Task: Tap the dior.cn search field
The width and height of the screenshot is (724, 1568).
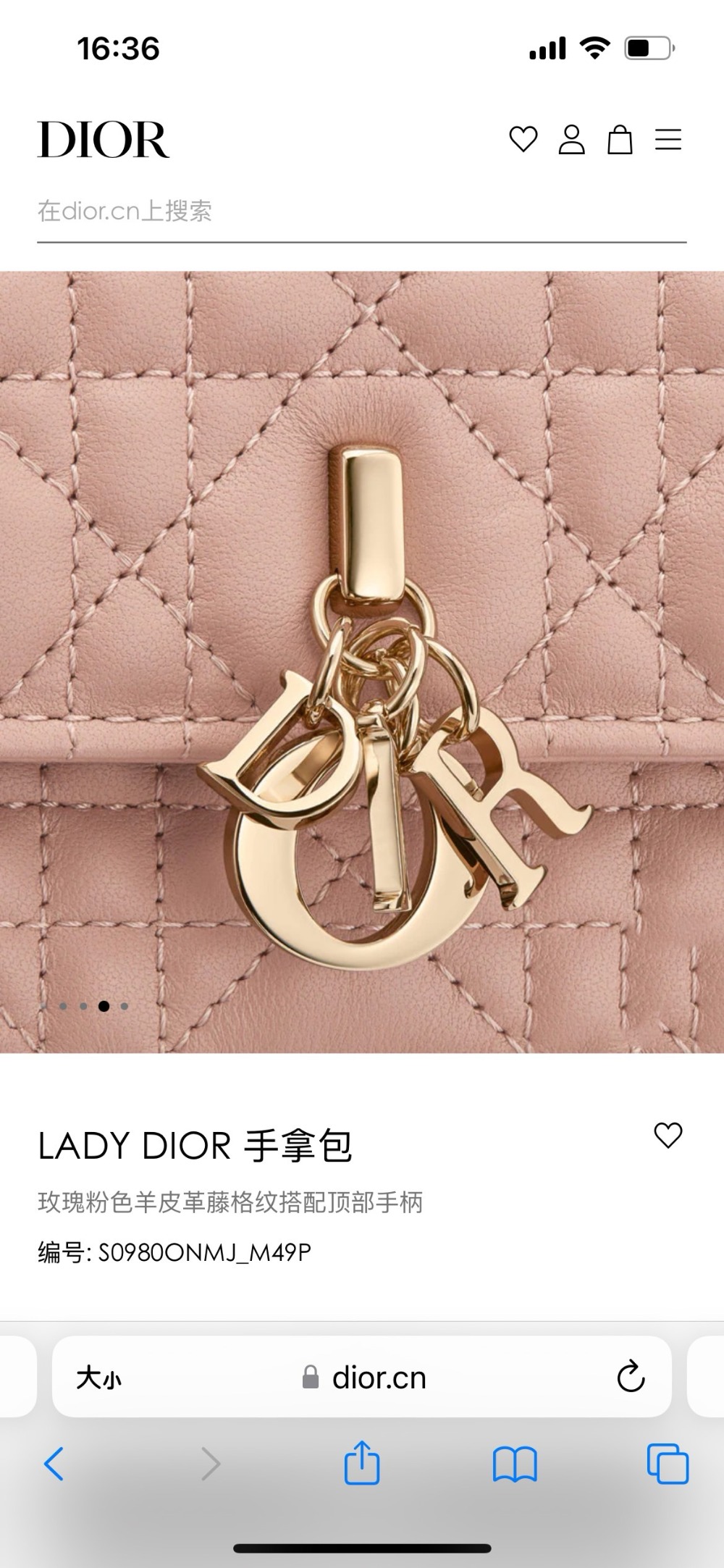Action: tap(361, 211)
